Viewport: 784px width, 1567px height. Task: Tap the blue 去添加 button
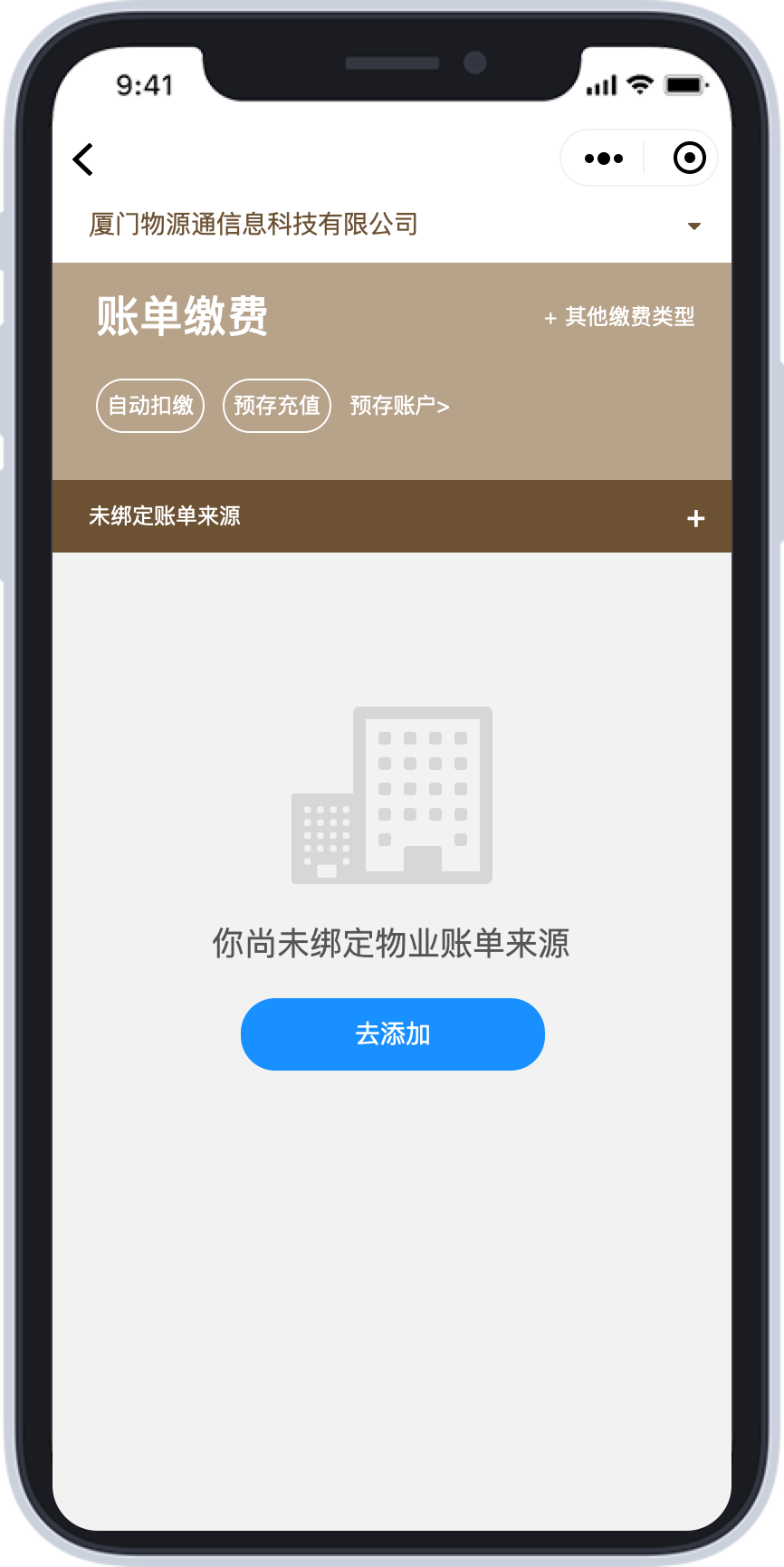(x=392, y=1034)
